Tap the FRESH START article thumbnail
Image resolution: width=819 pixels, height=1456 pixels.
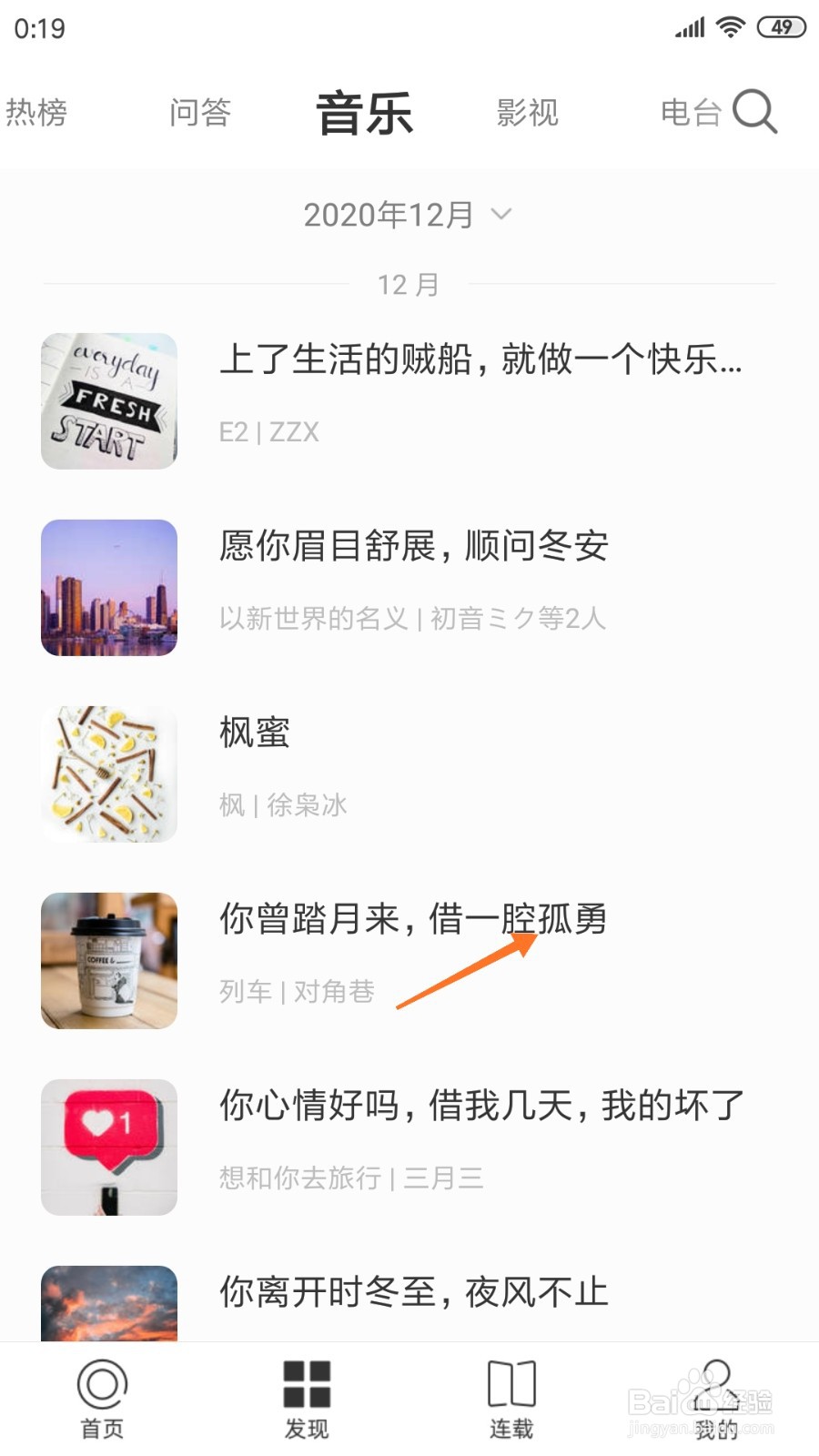(108, 400)
